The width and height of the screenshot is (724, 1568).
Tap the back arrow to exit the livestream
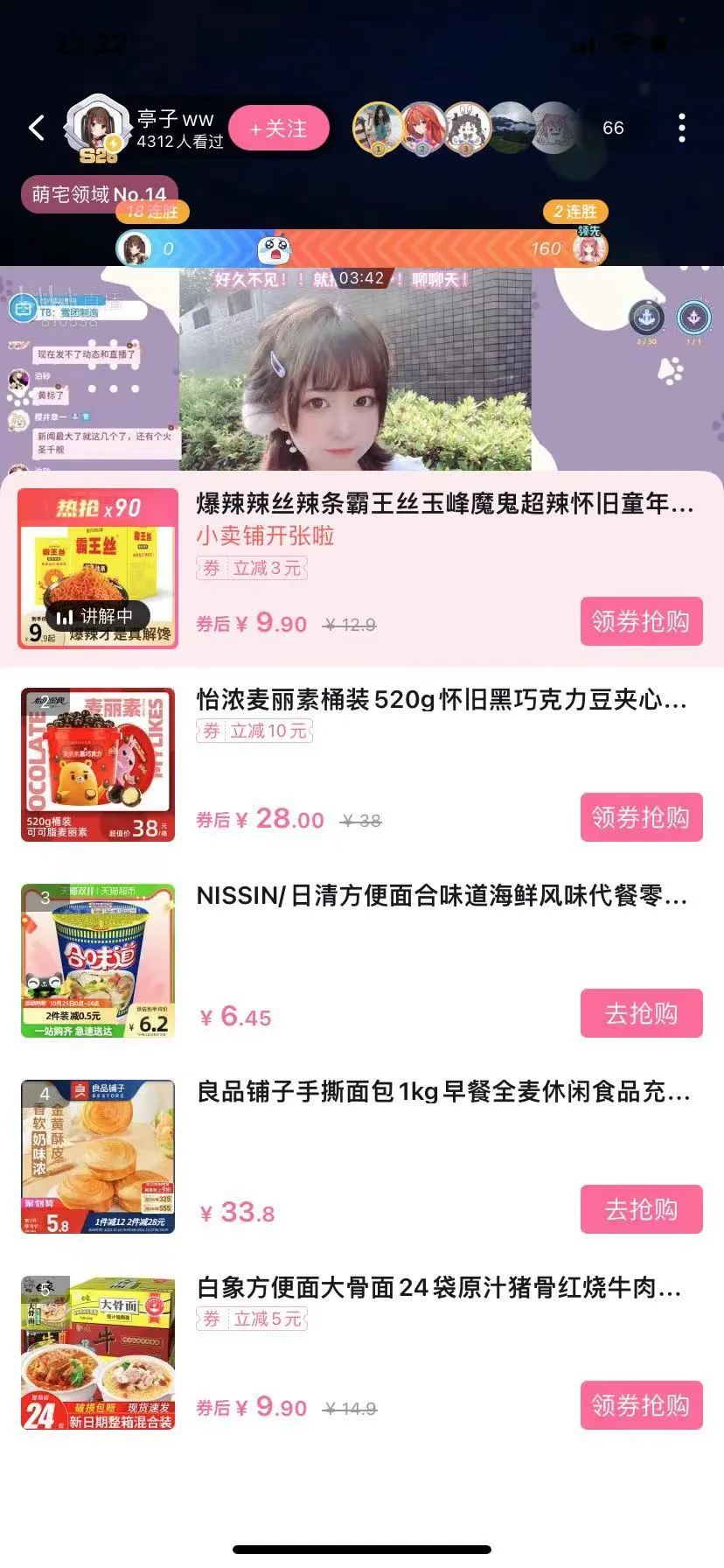point(35,127)
